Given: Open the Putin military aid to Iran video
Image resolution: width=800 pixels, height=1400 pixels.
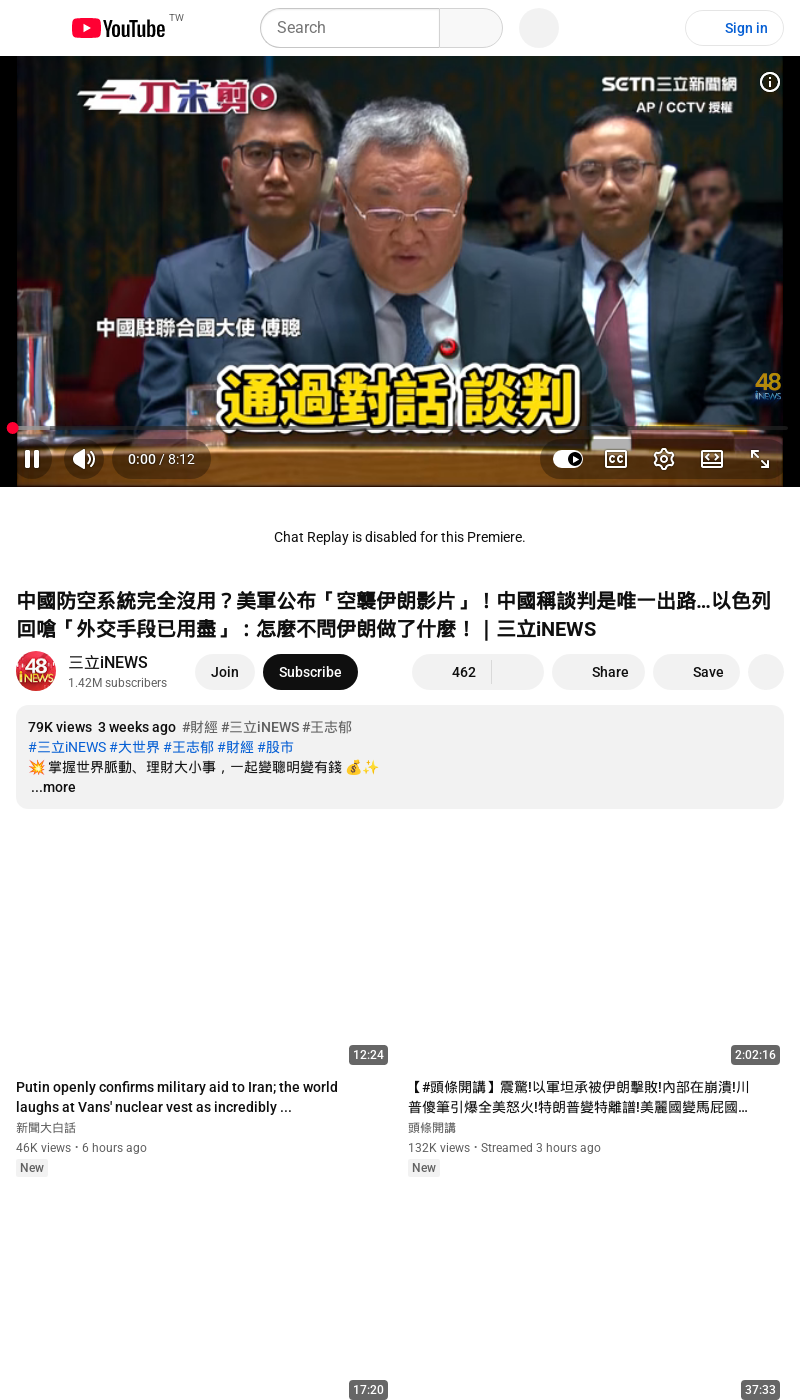Looking at the screenshot, I should pos(177,1096).
